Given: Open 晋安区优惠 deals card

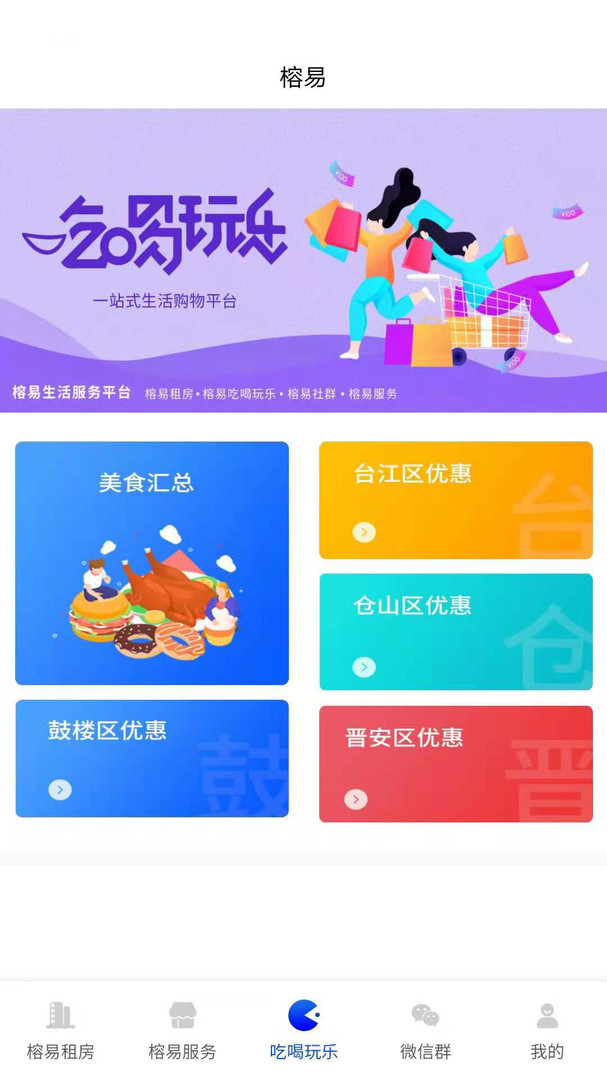Looking at the screenshot, I should [x=456, y=764].
